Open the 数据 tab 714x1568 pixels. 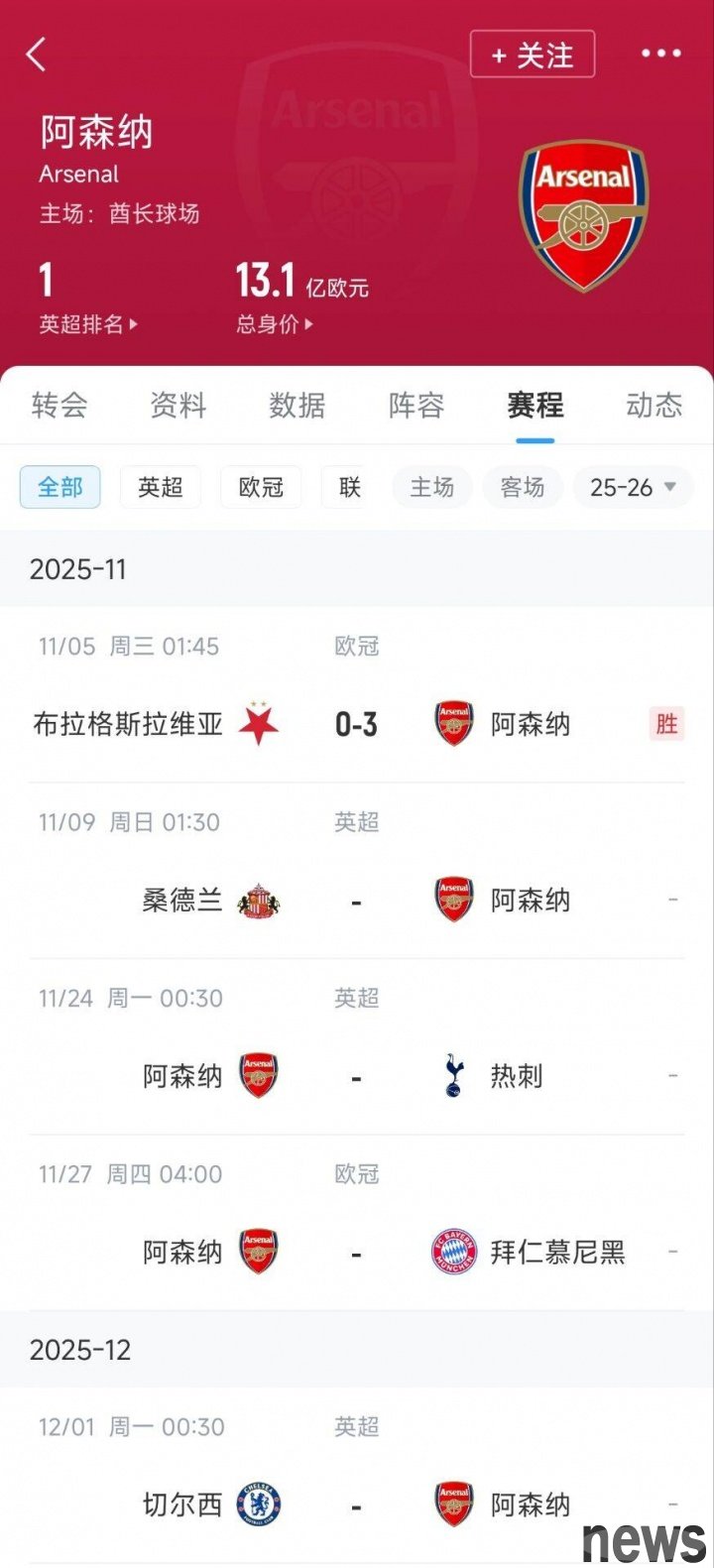297,405
